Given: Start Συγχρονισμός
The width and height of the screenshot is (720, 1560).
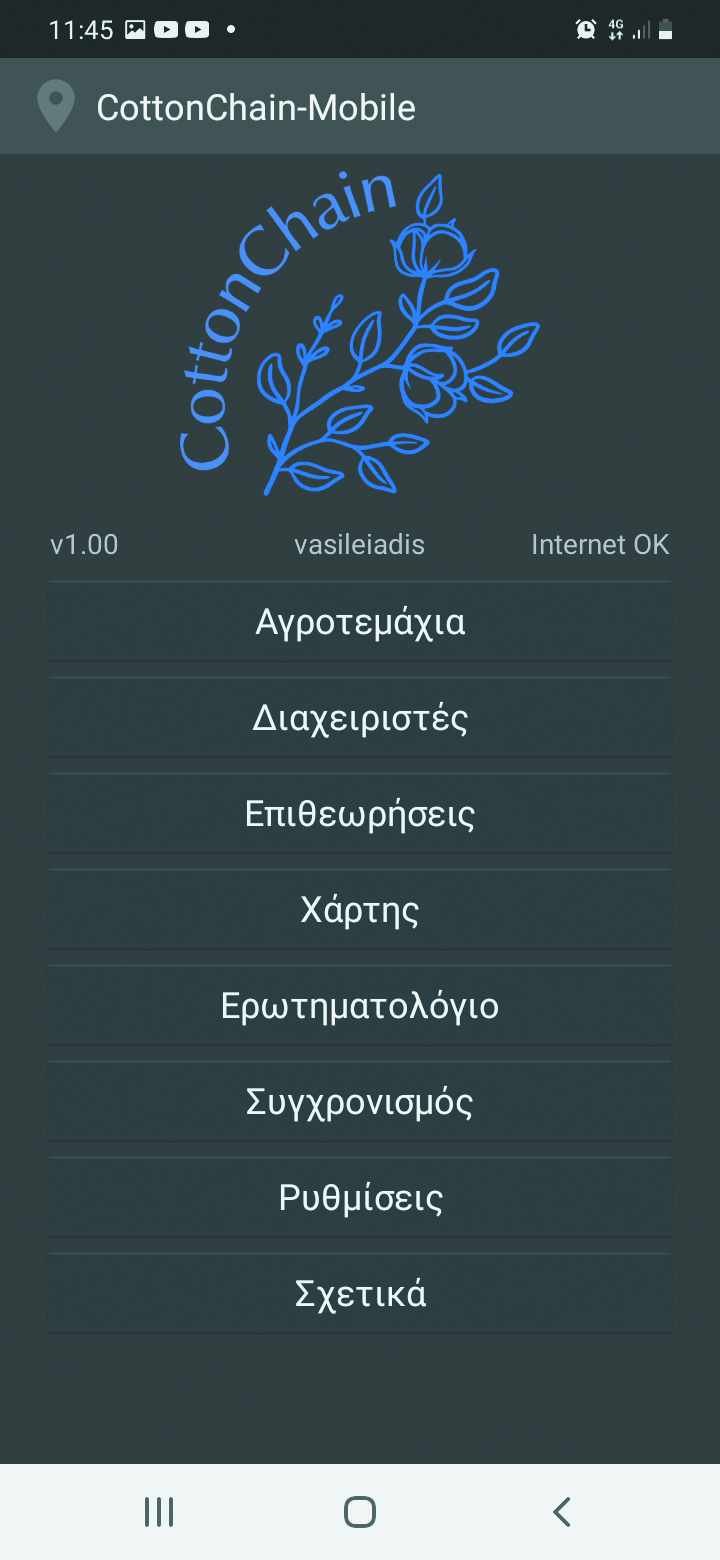Looking at the screenshot, I should tap(360, 1102).
